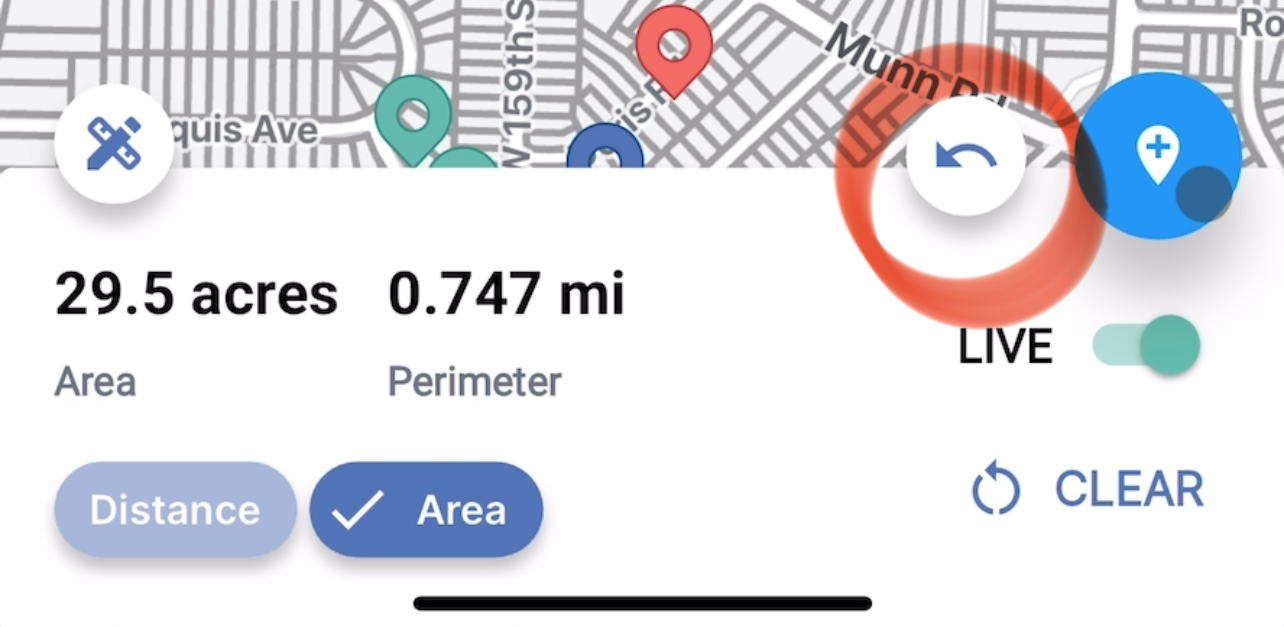Open the ruler and pencil measure tool
Image resolution: width=1284 pixels, height=627 pixels.
(x=113, y=144)
